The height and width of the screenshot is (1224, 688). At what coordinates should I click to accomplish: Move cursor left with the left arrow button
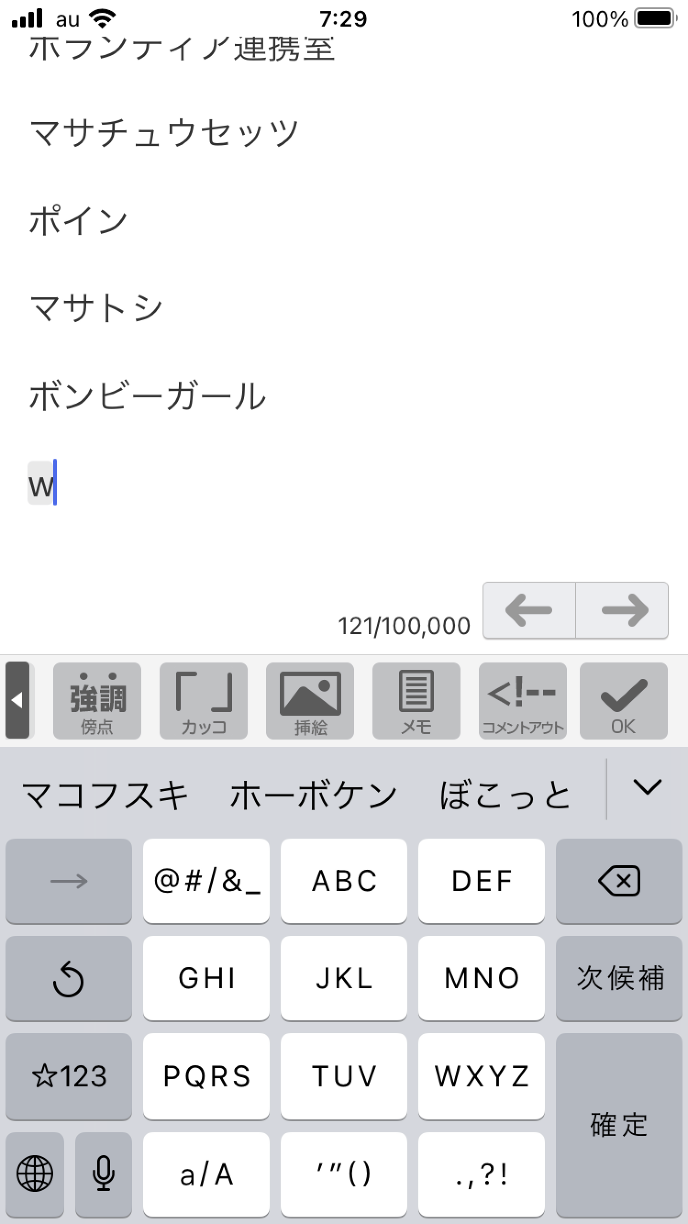529,610
